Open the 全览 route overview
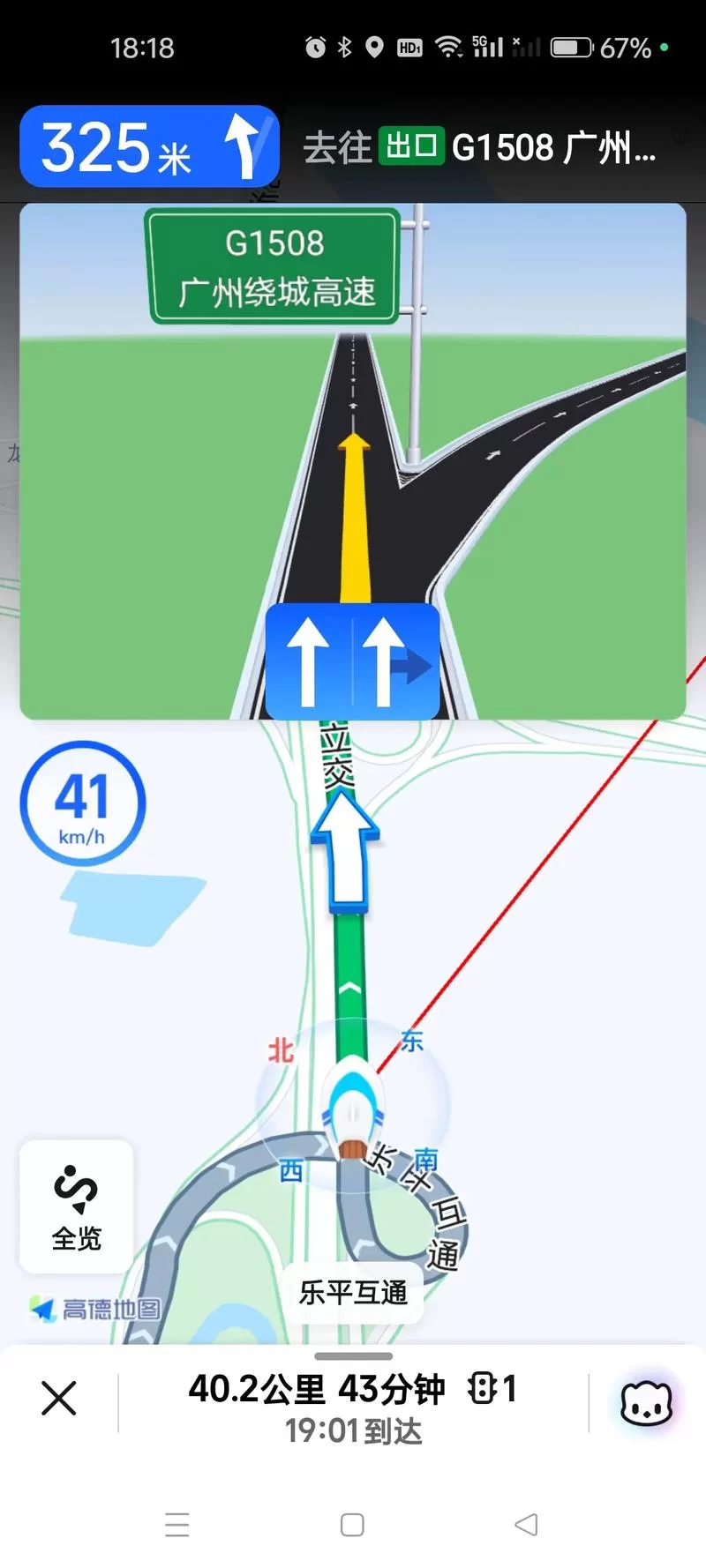The height and width of the screenshot is (1568, 706). point(77,1206)
